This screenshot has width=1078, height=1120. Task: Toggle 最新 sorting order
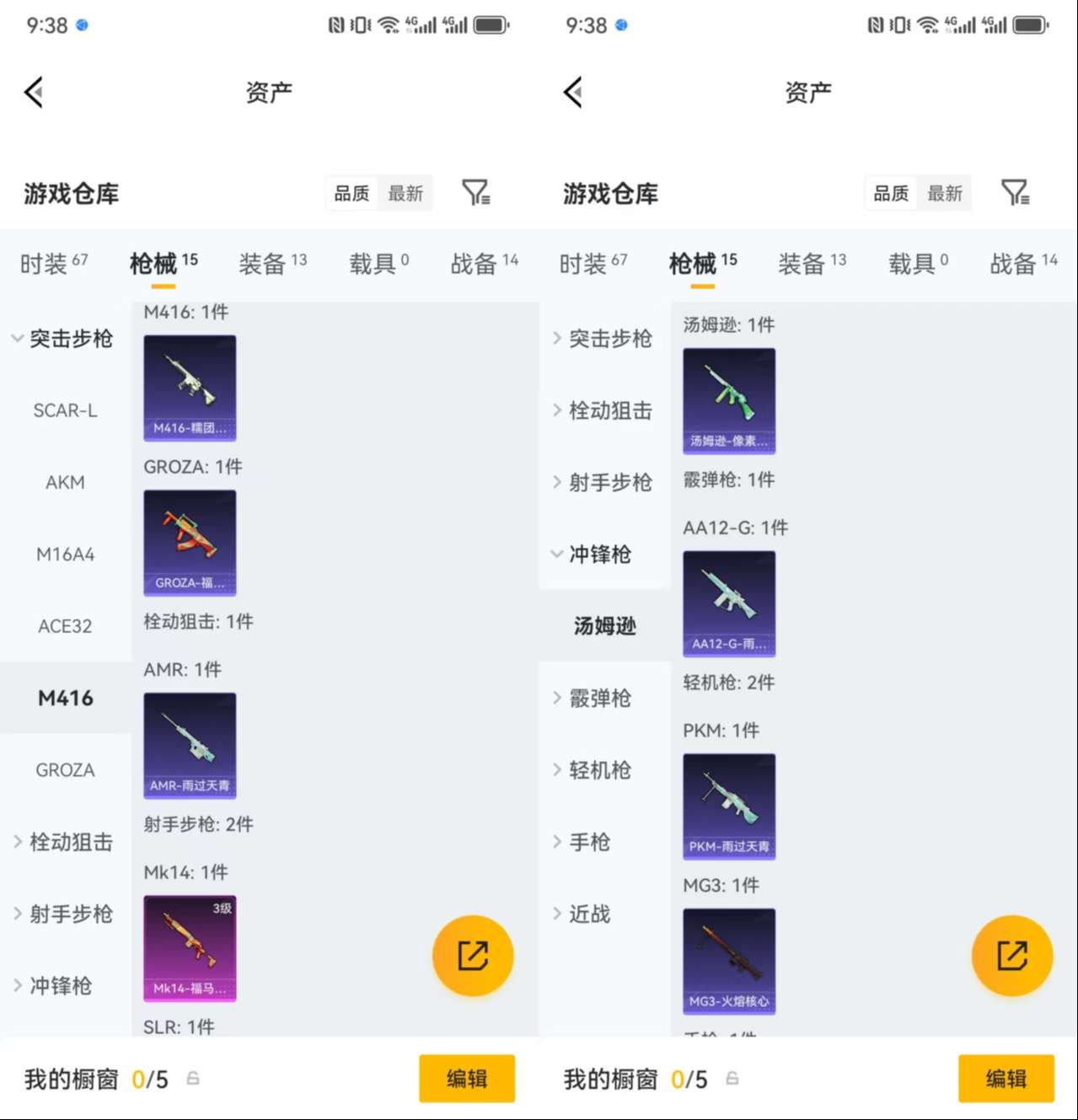pyautogui.click(x=405, y=193)
